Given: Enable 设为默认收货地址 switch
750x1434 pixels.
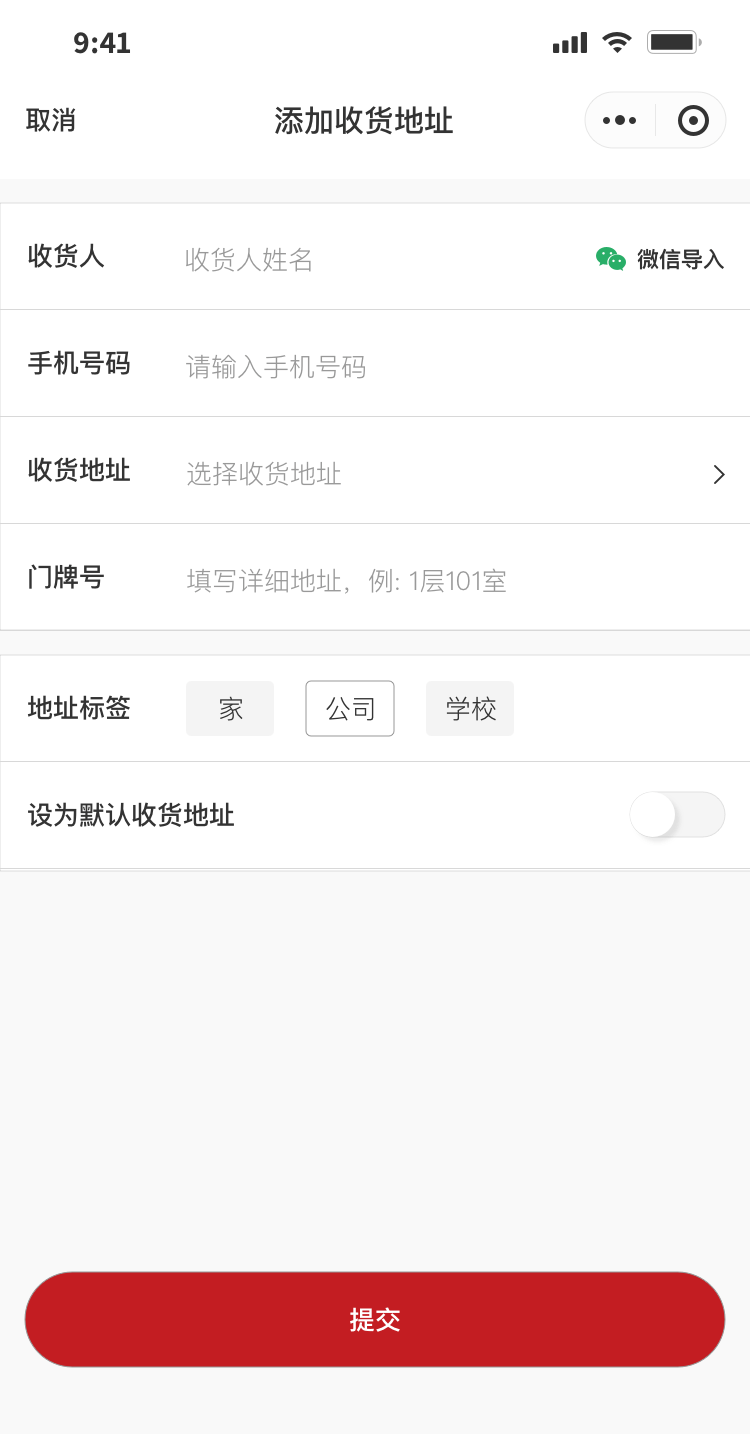Looking at the screenshot, I should coord(677,815).
